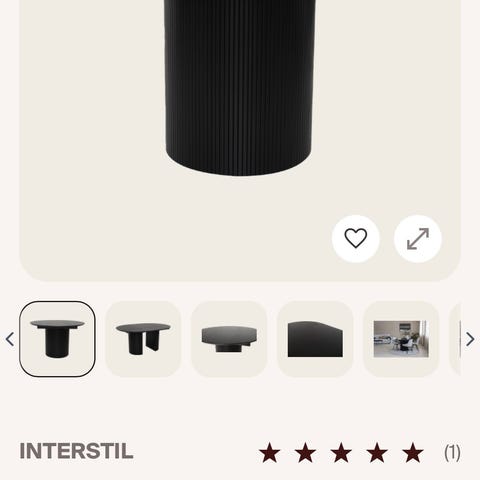480x480 pixels.
Task: Select the thumbnail showing black edge detail
Action: [x=315, y=339]
